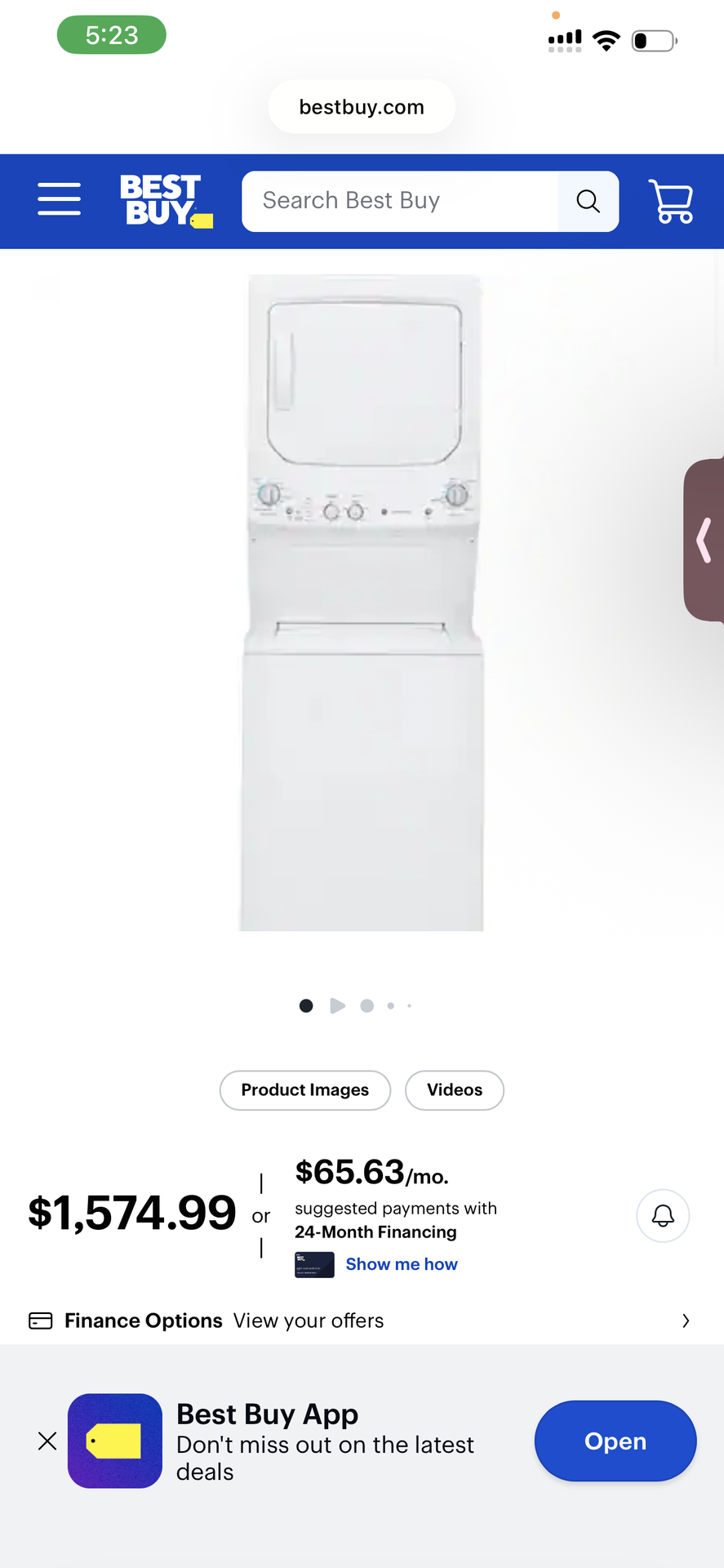Tap the bestbuy.com address pill
The image size is (724, 1568).
pyautogui.click(x=362, y=106)
